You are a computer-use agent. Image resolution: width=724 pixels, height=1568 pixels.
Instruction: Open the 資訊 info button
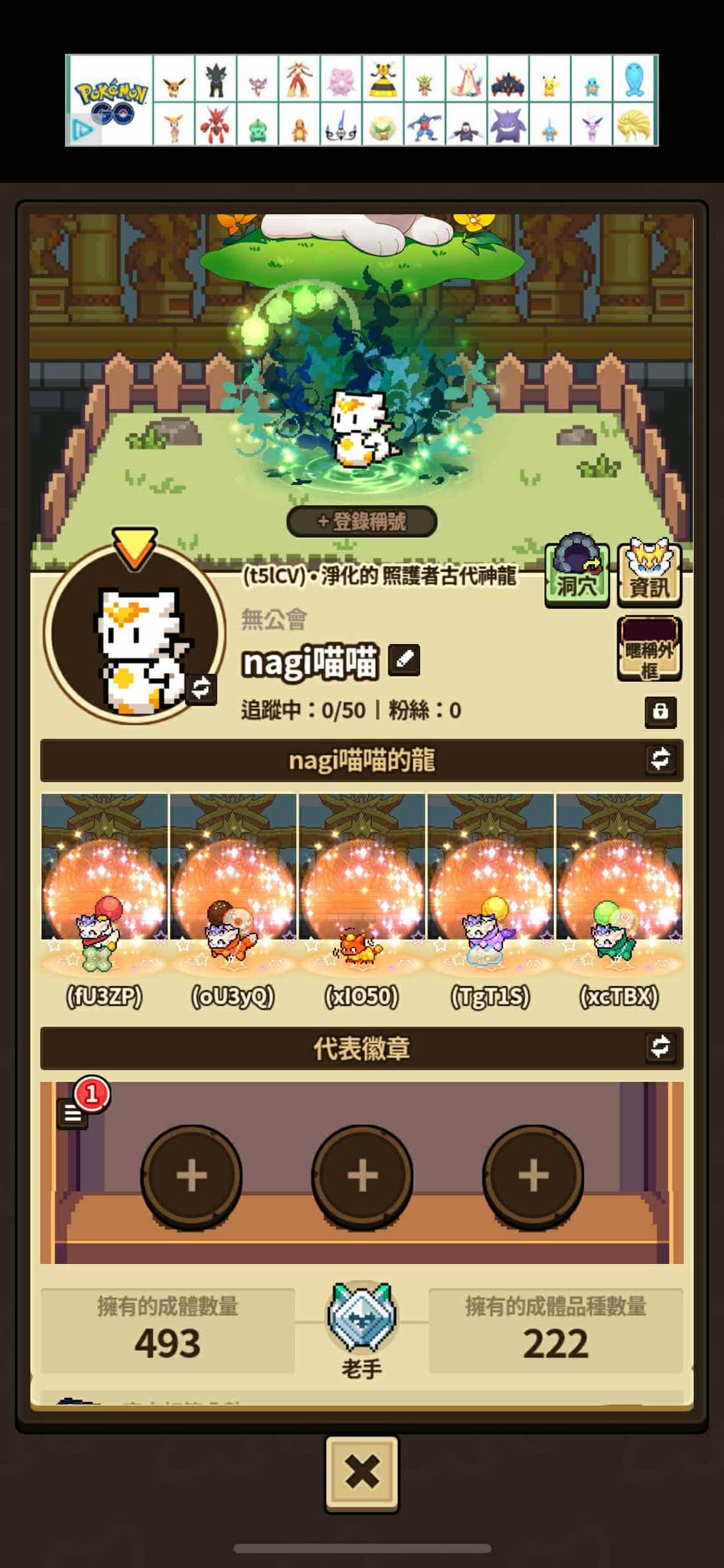pos(649,572)
